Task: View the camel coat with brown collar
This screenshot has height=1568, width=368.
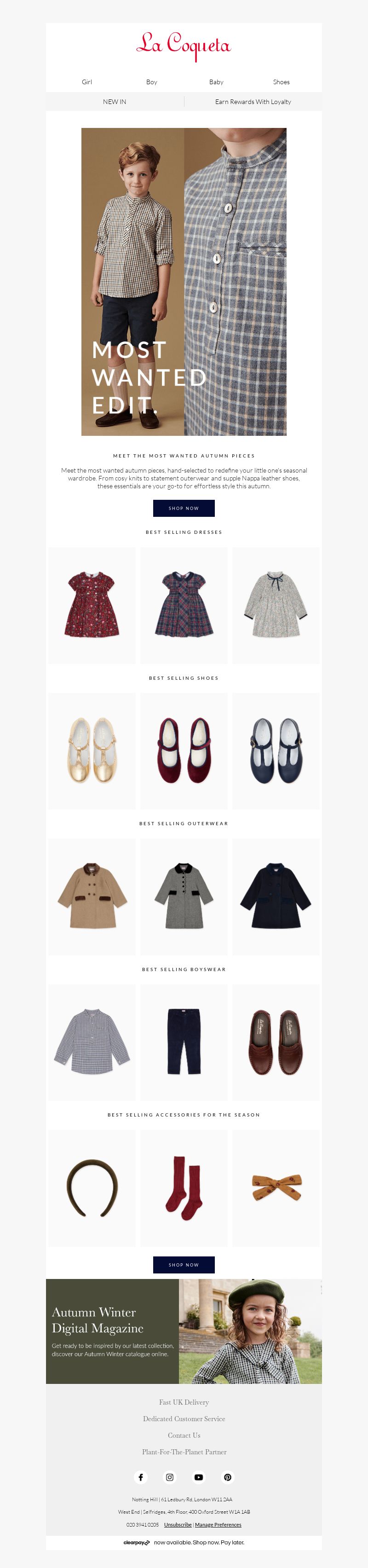Action: point(92,896)
